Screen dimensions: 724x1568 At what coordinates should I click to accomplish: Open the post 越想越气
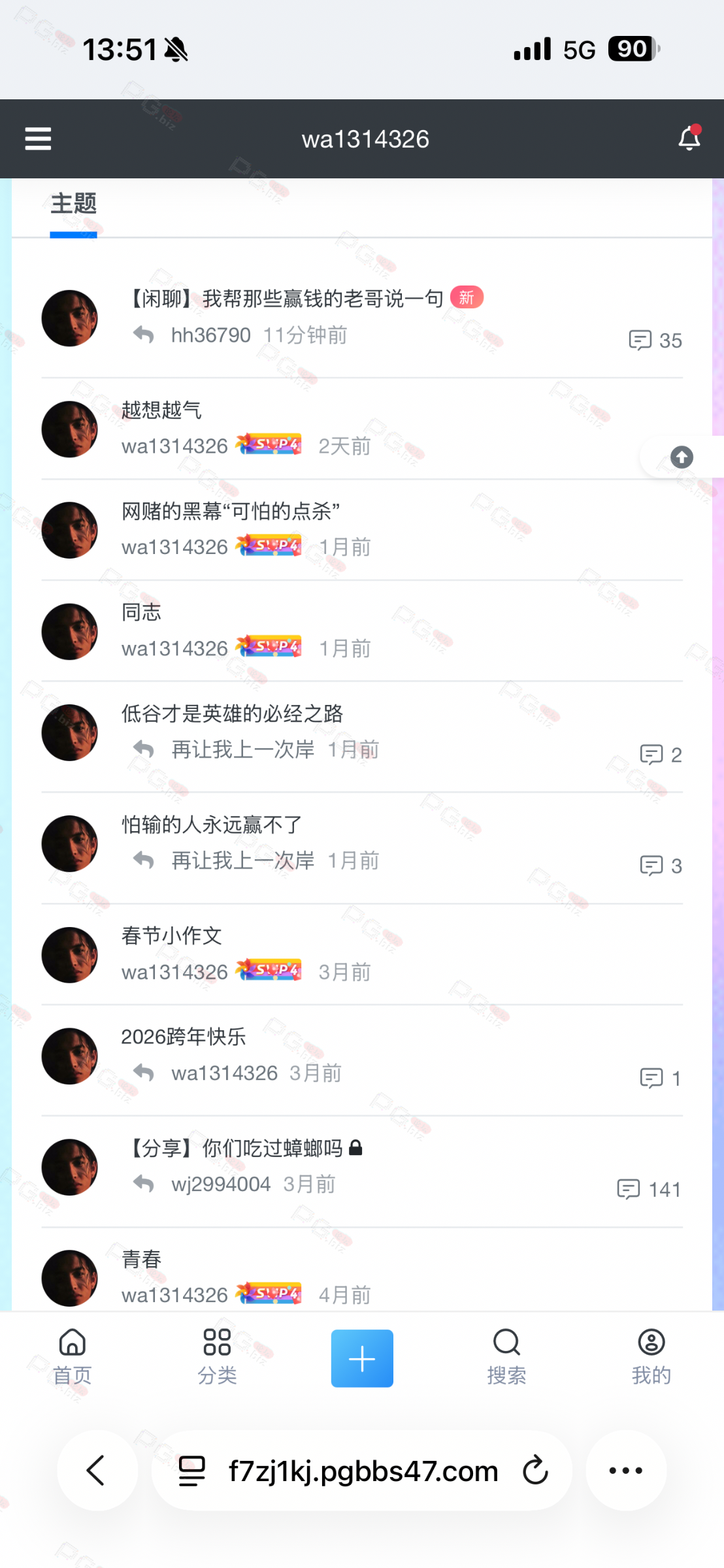161,410
